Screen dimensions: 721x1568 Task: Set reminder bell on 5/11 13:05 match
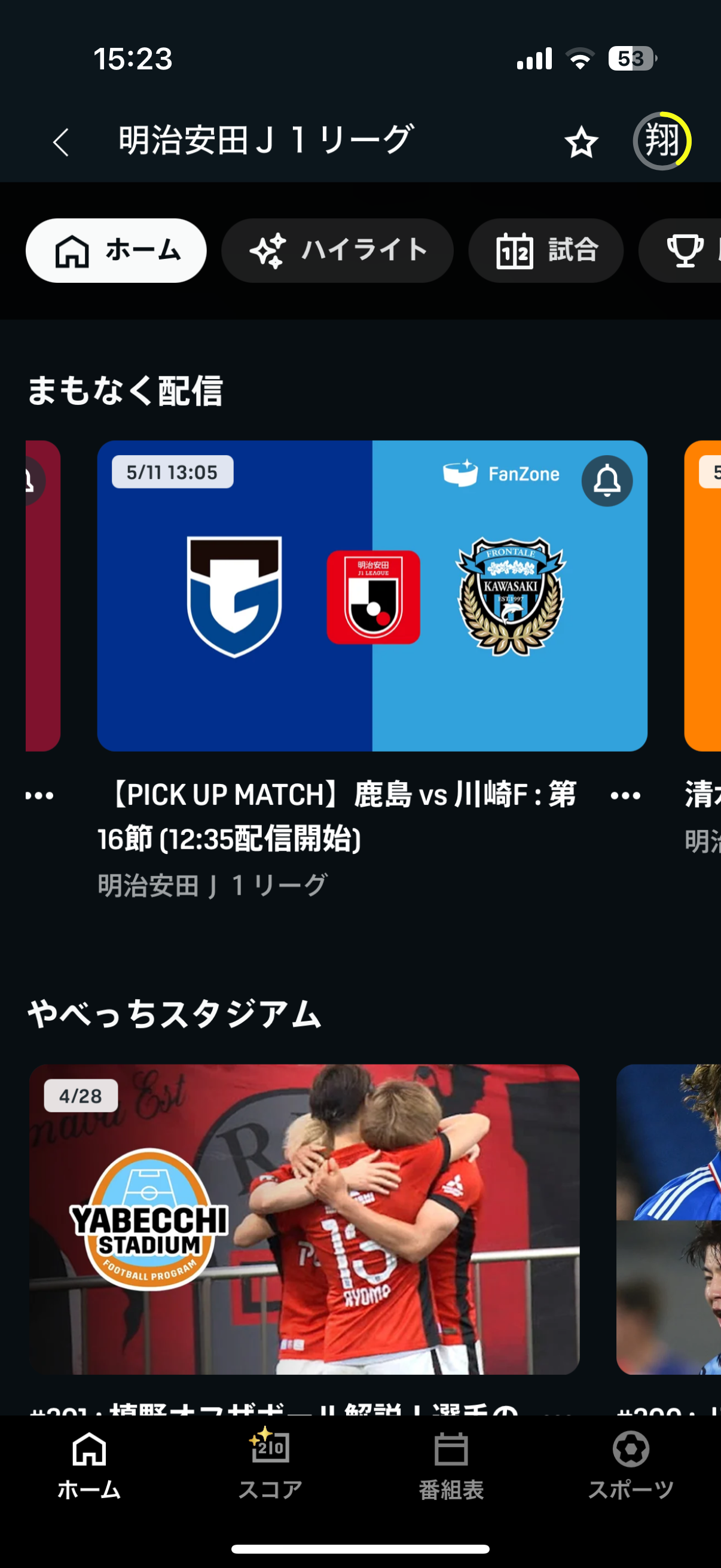607,481
